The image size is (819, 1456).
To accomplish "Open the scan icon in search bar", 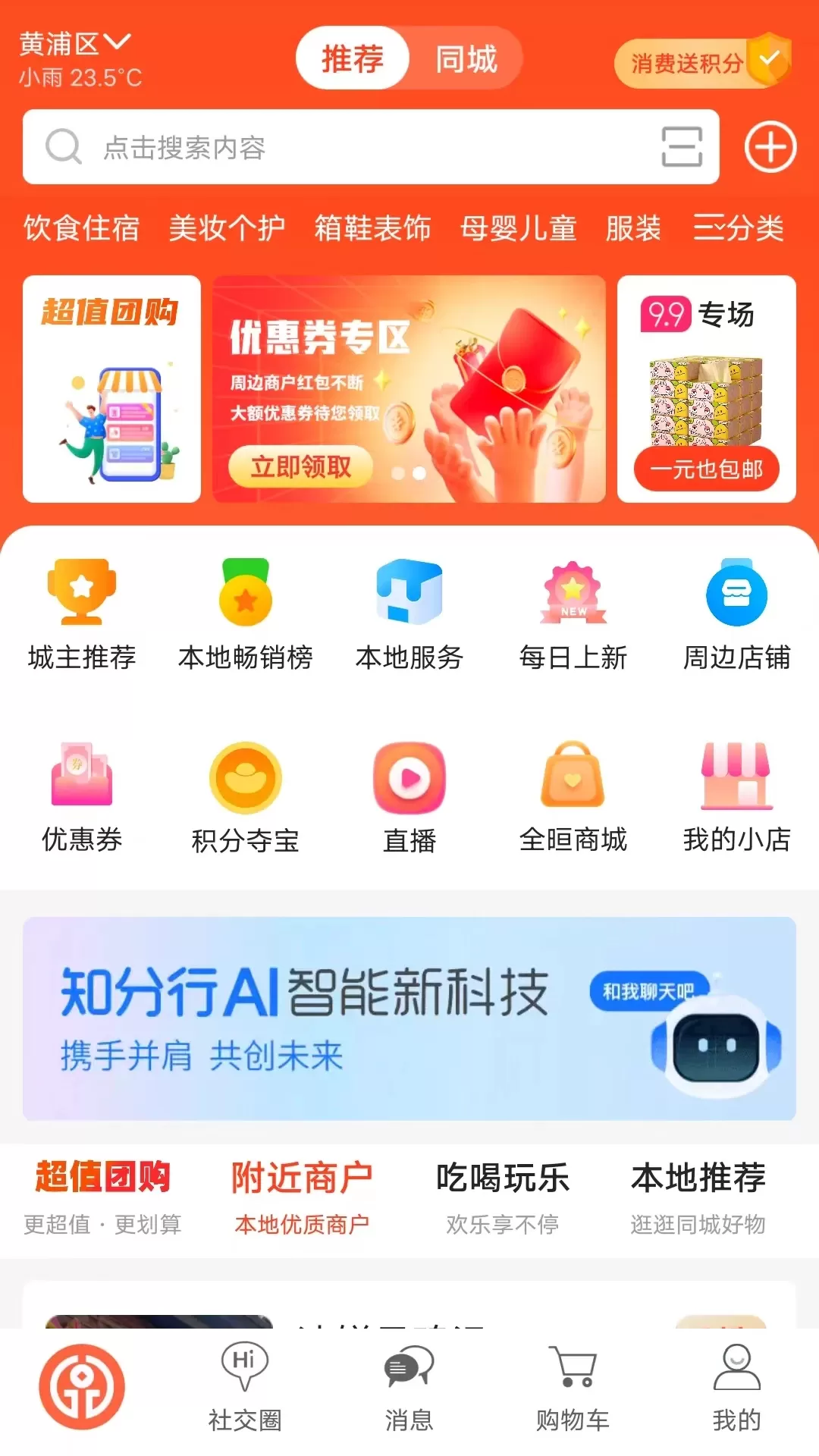I will tap(681, 147).
